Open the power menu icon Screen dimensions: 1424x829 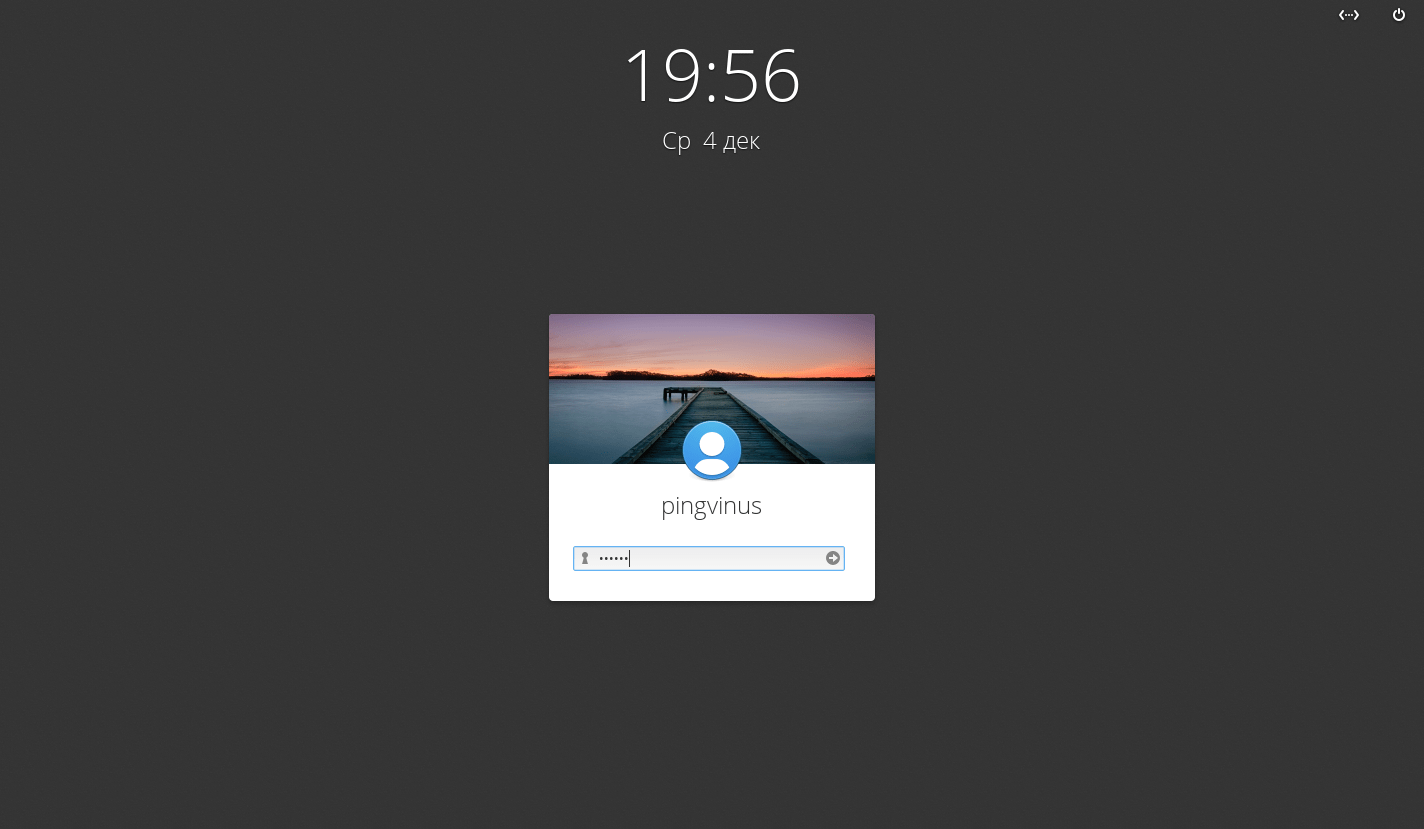(x=1399, y=15)
